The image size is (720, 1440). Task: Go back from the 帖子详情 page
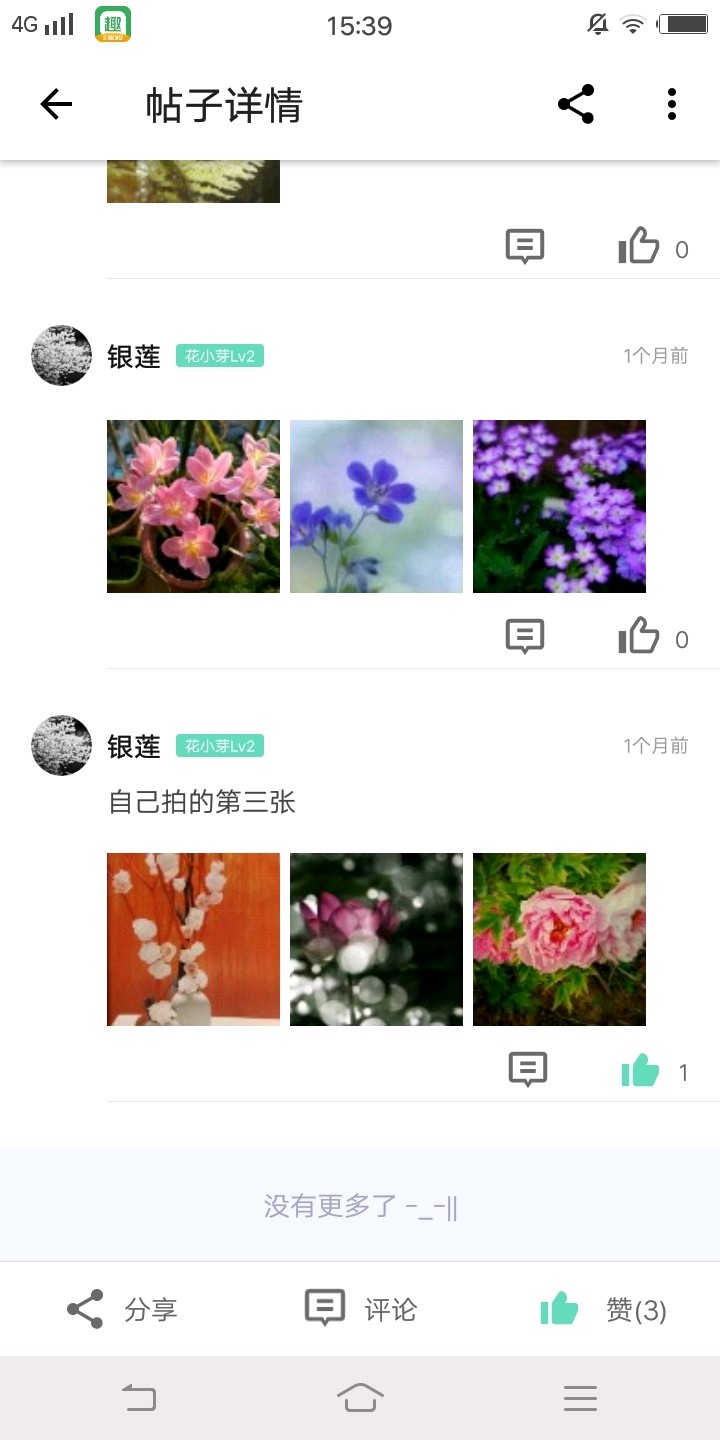57,104
